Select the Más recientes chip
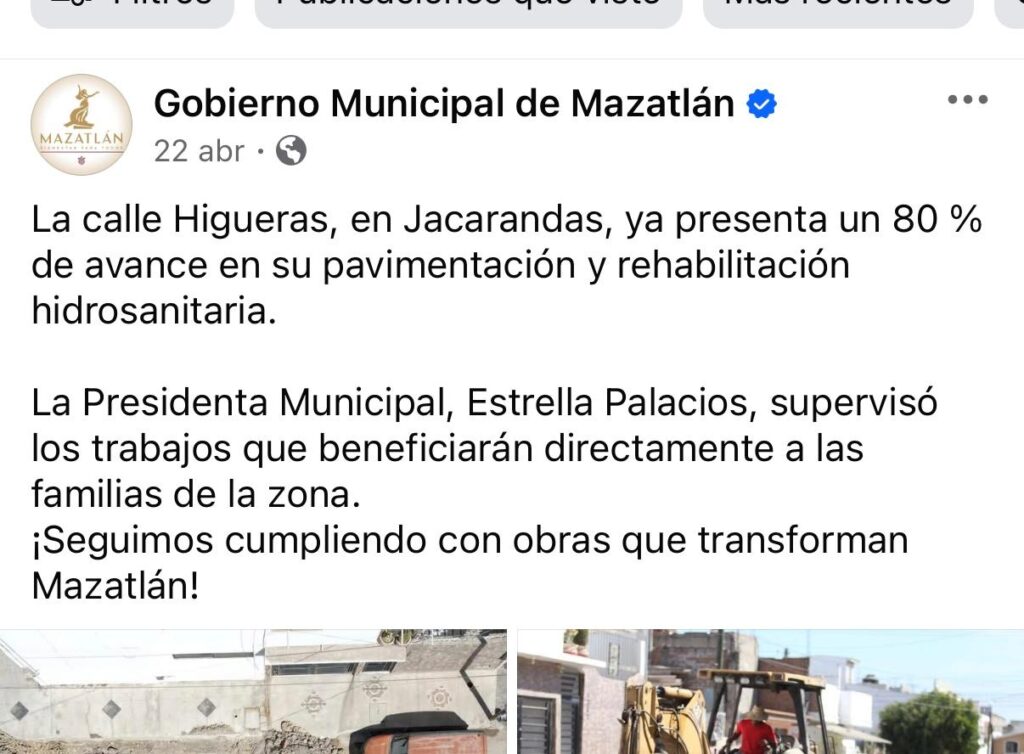The width and height of the screenshot is (1024, 754). 837,10
